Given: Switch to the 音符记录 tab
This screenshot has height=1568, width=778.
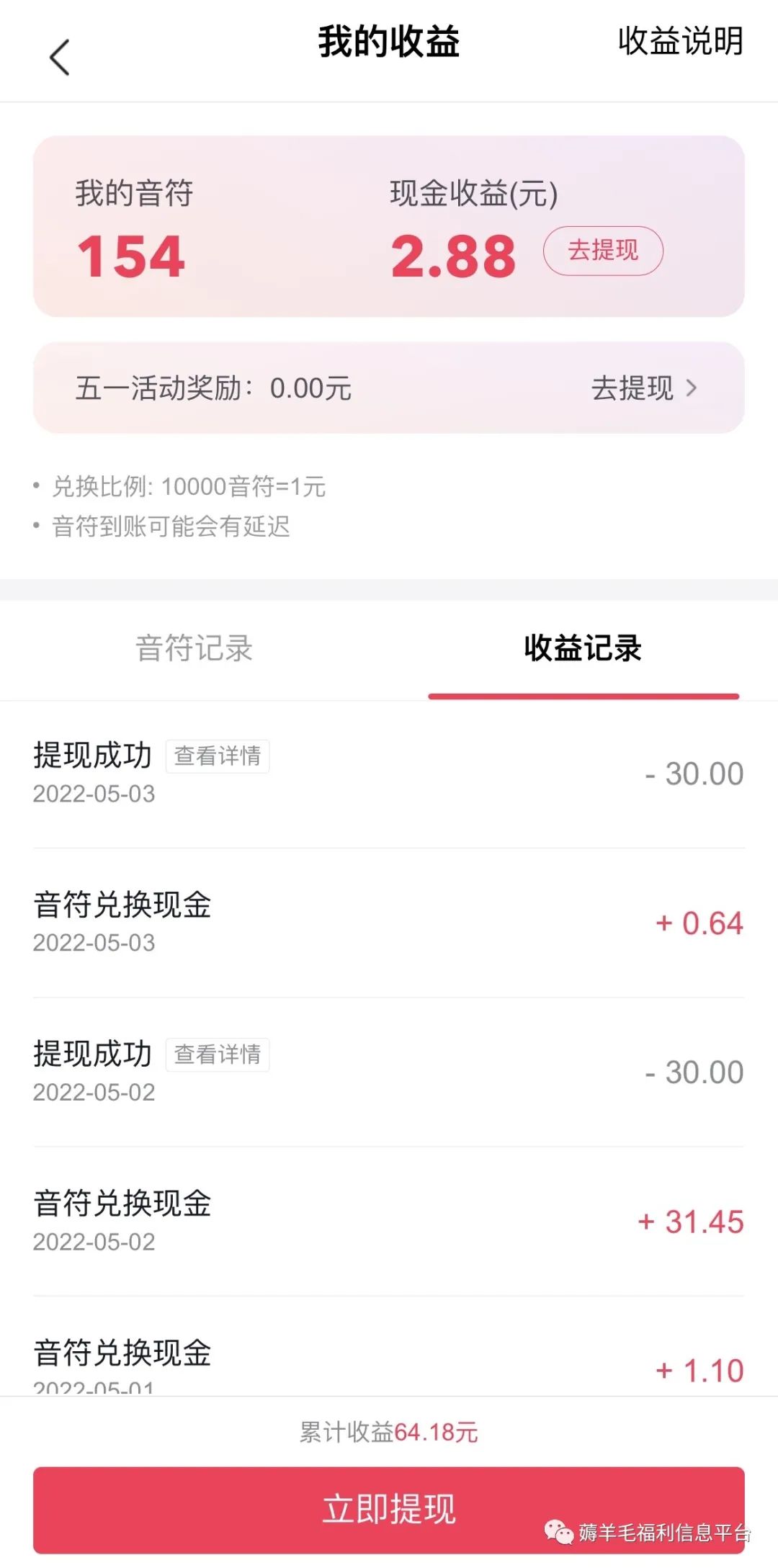Looking at the screenshot, I should coord(194,649).
